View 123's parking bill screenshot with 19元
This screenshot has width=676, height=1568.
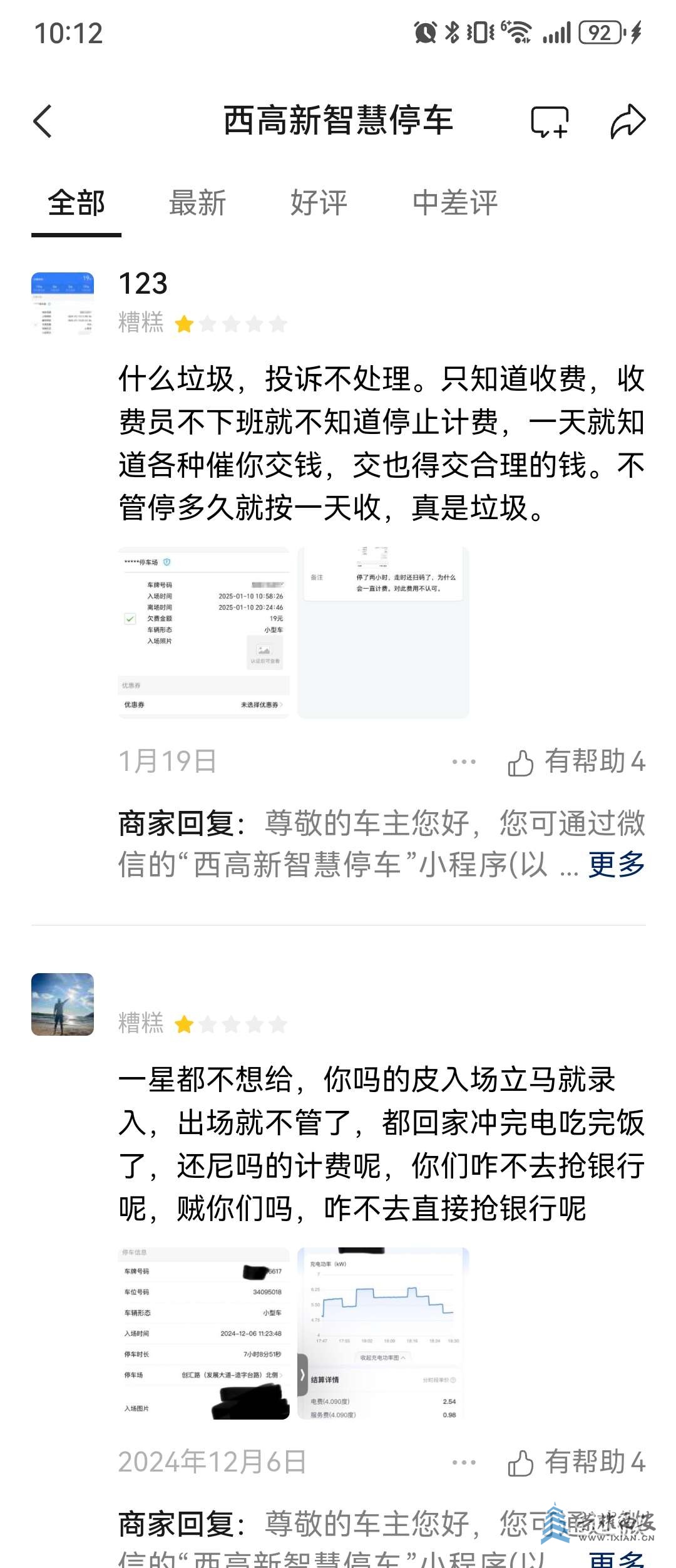[203, 632]
